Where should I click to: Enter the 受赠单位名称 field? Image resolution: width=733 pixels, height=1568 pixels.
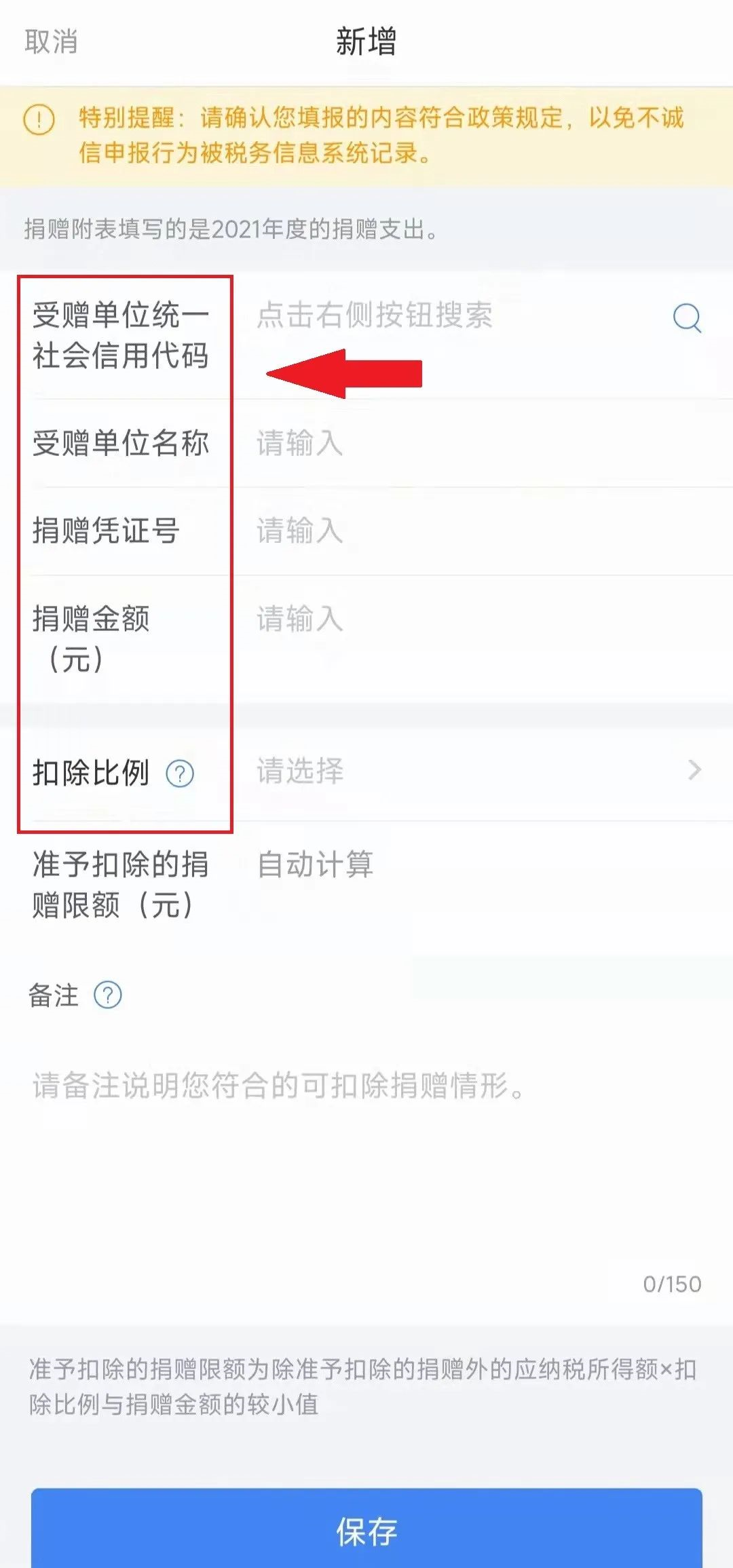(x=482, y=443)
